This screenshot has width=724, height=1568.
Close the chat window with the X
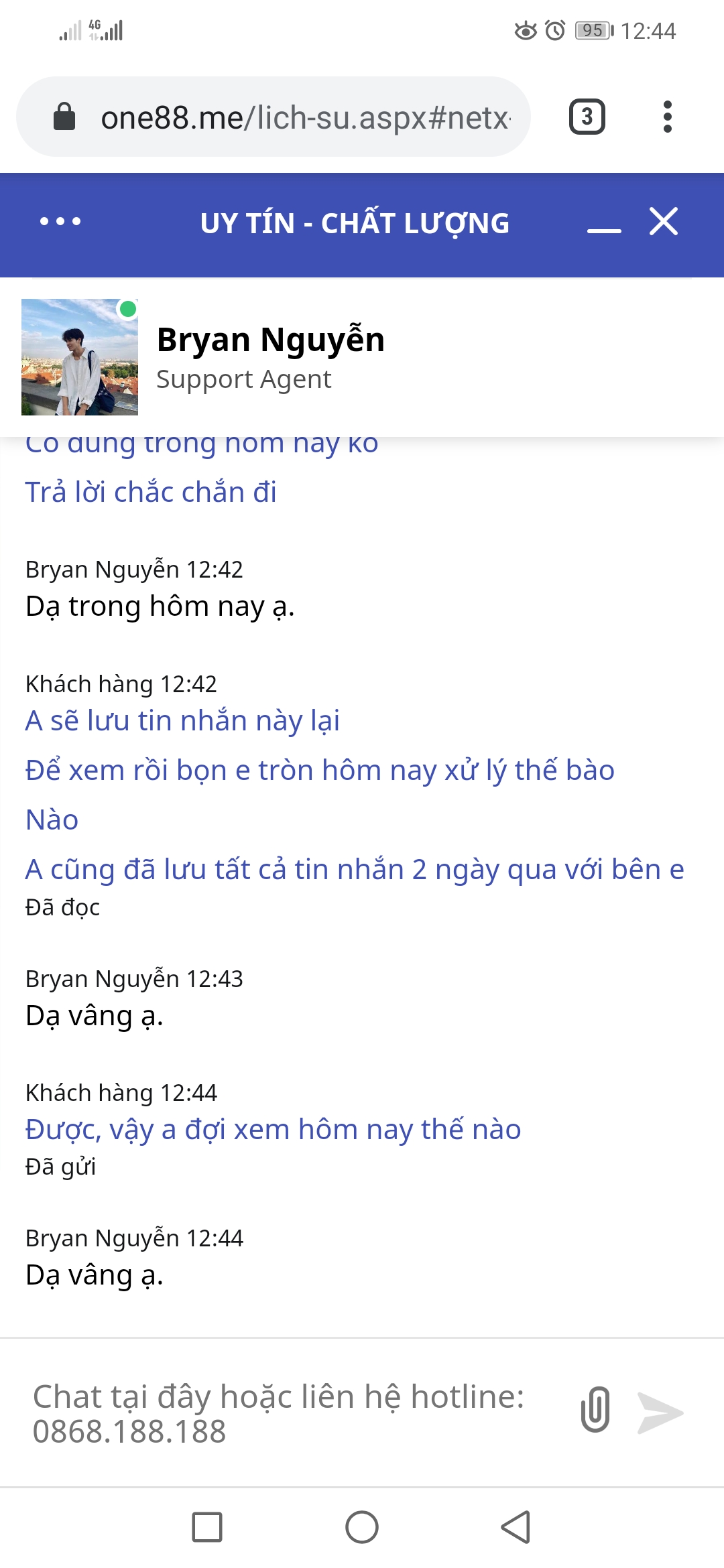click(x=664, y=221)
